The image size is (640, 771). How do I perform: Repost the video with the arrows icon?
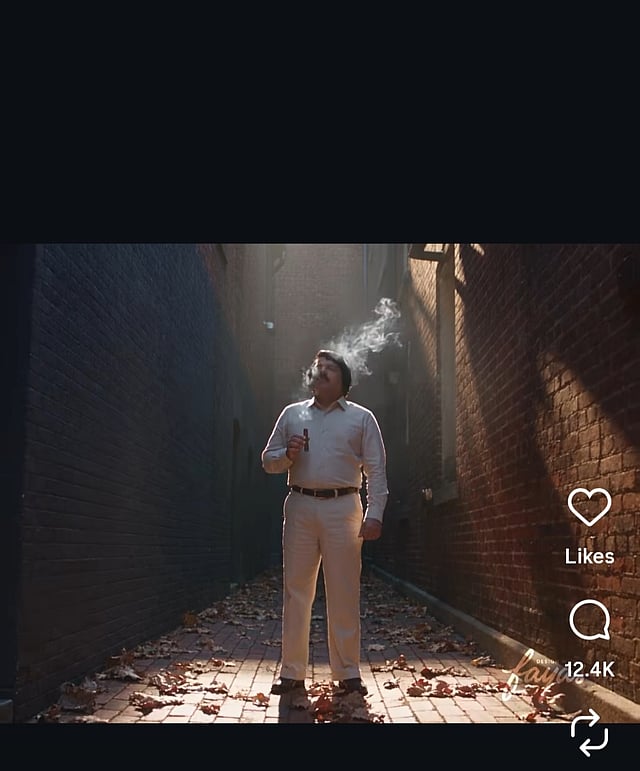coord(589,733)
